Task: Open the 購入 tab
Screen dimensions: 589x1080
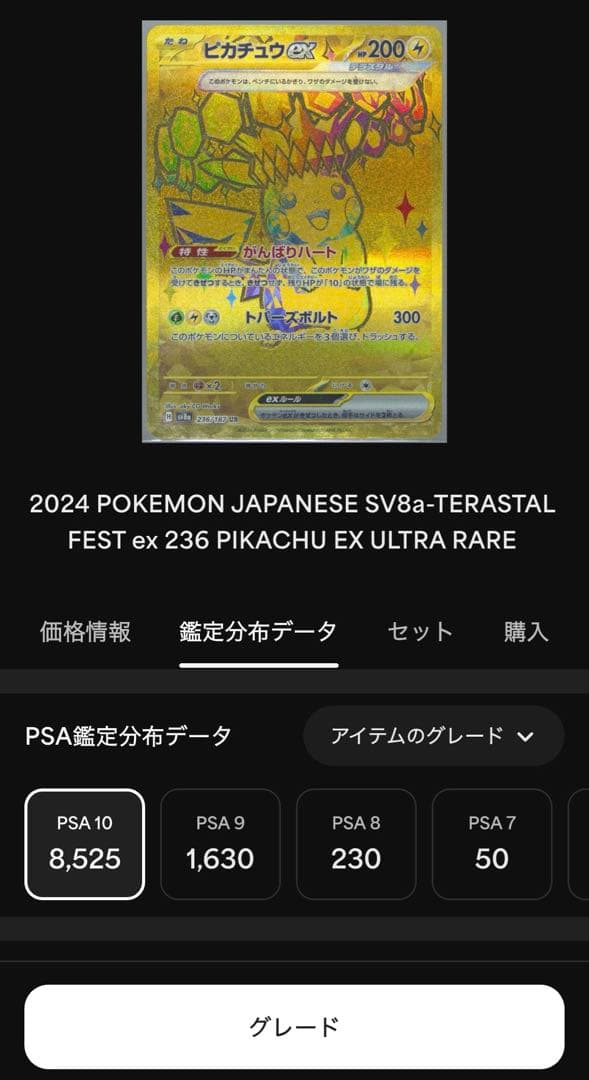Action: (x=526, y=632)
